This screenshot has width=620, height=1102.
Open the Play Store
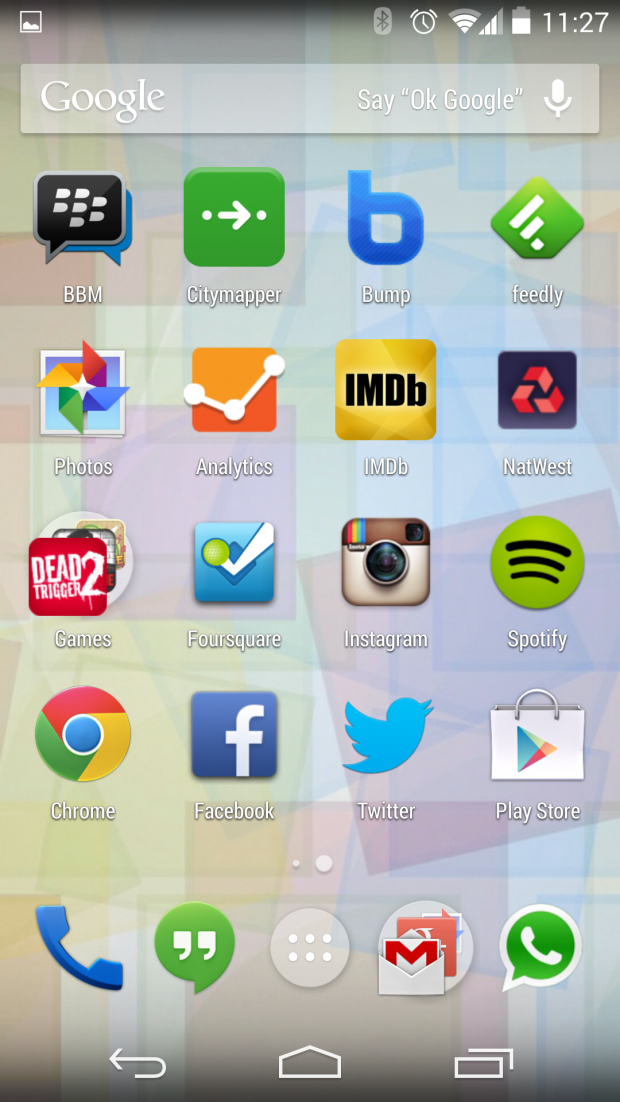coord(537,736)
